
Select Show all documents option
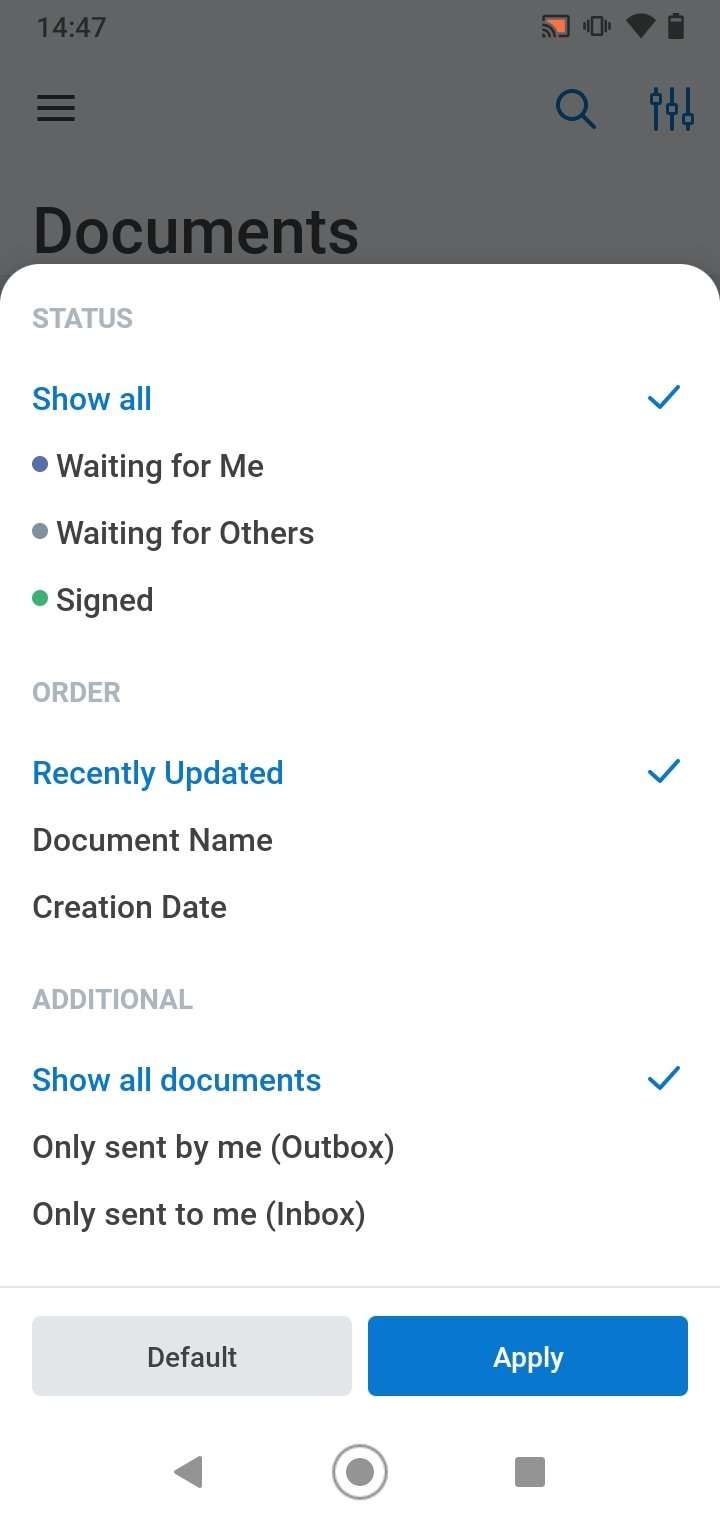click(x=360, y=1080)
